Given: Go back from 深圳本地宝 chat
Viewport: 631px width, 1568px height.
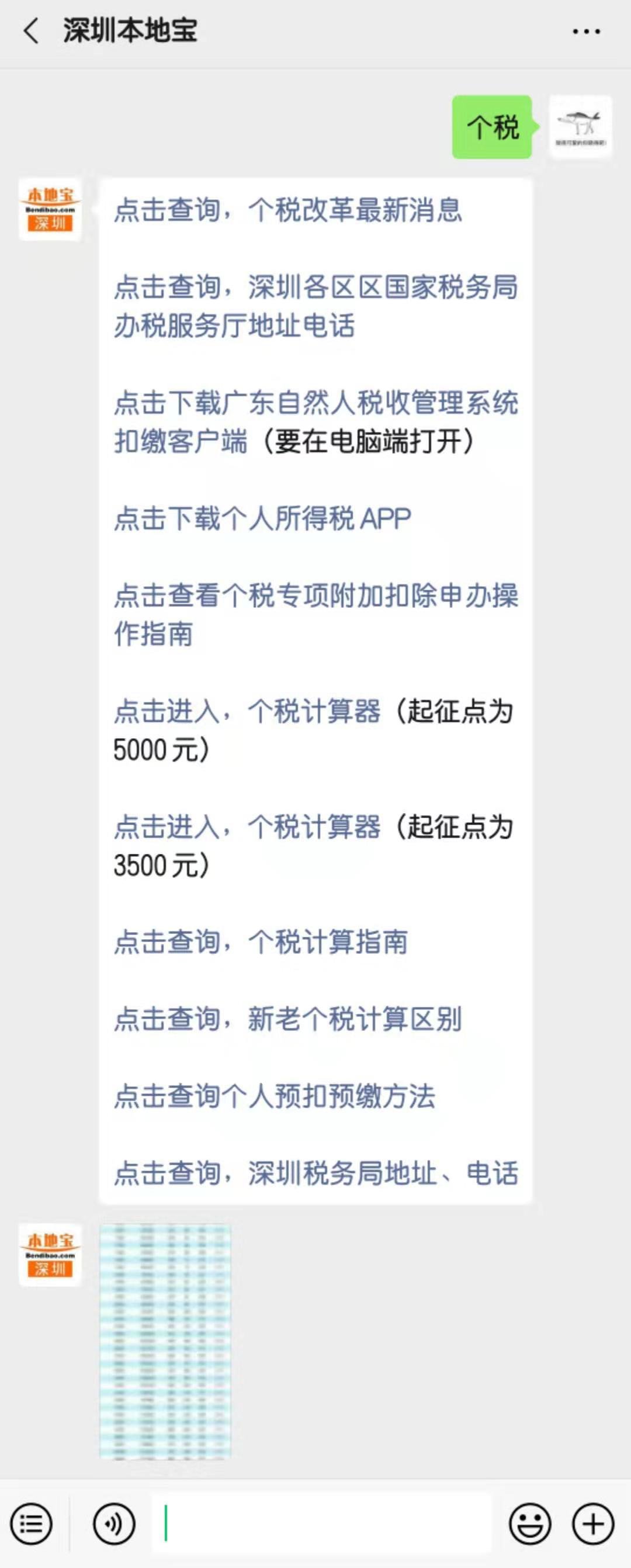Looking at the screenshot, I should 30,31.
